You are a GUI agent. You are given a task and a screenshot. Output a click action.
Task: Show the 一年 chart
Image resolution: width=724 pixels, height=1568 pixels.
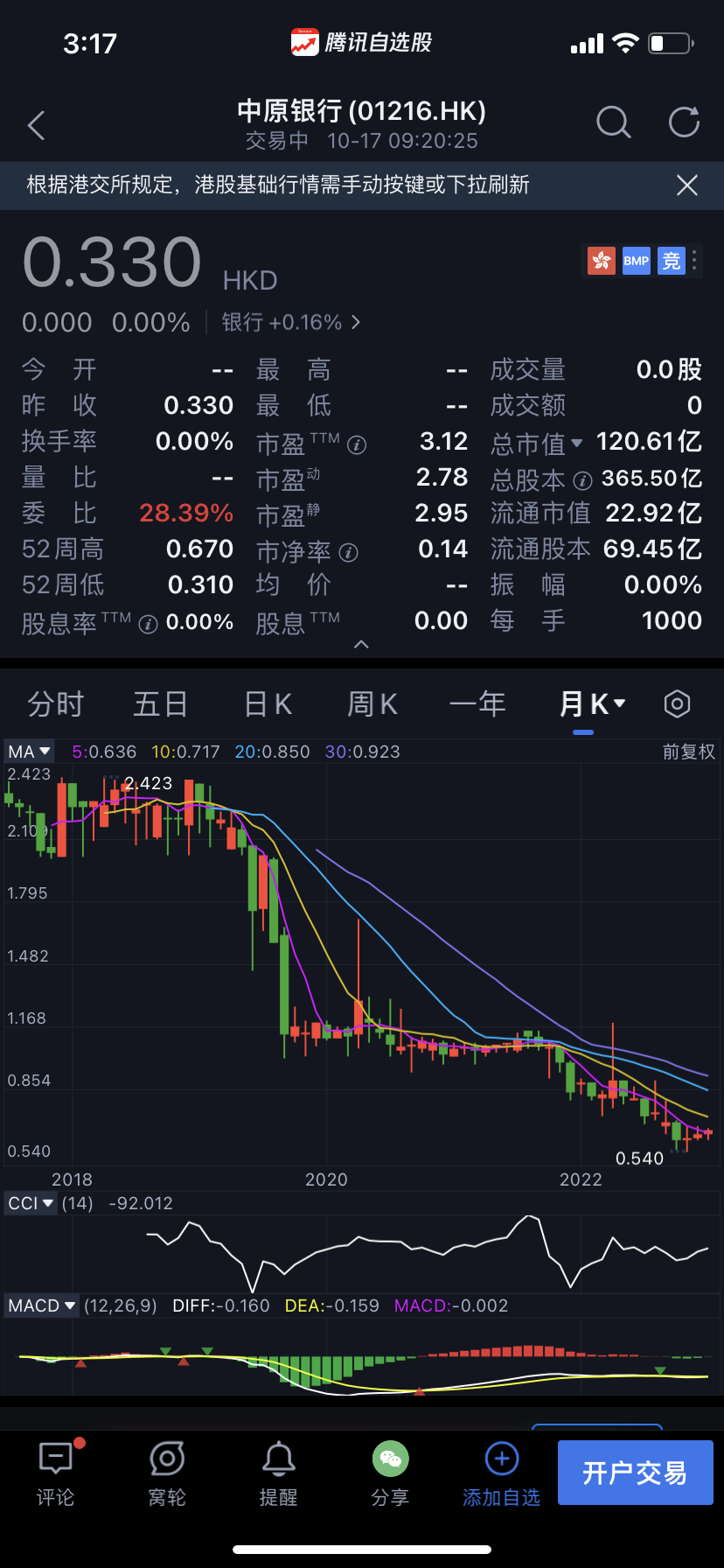coord(477,703)
